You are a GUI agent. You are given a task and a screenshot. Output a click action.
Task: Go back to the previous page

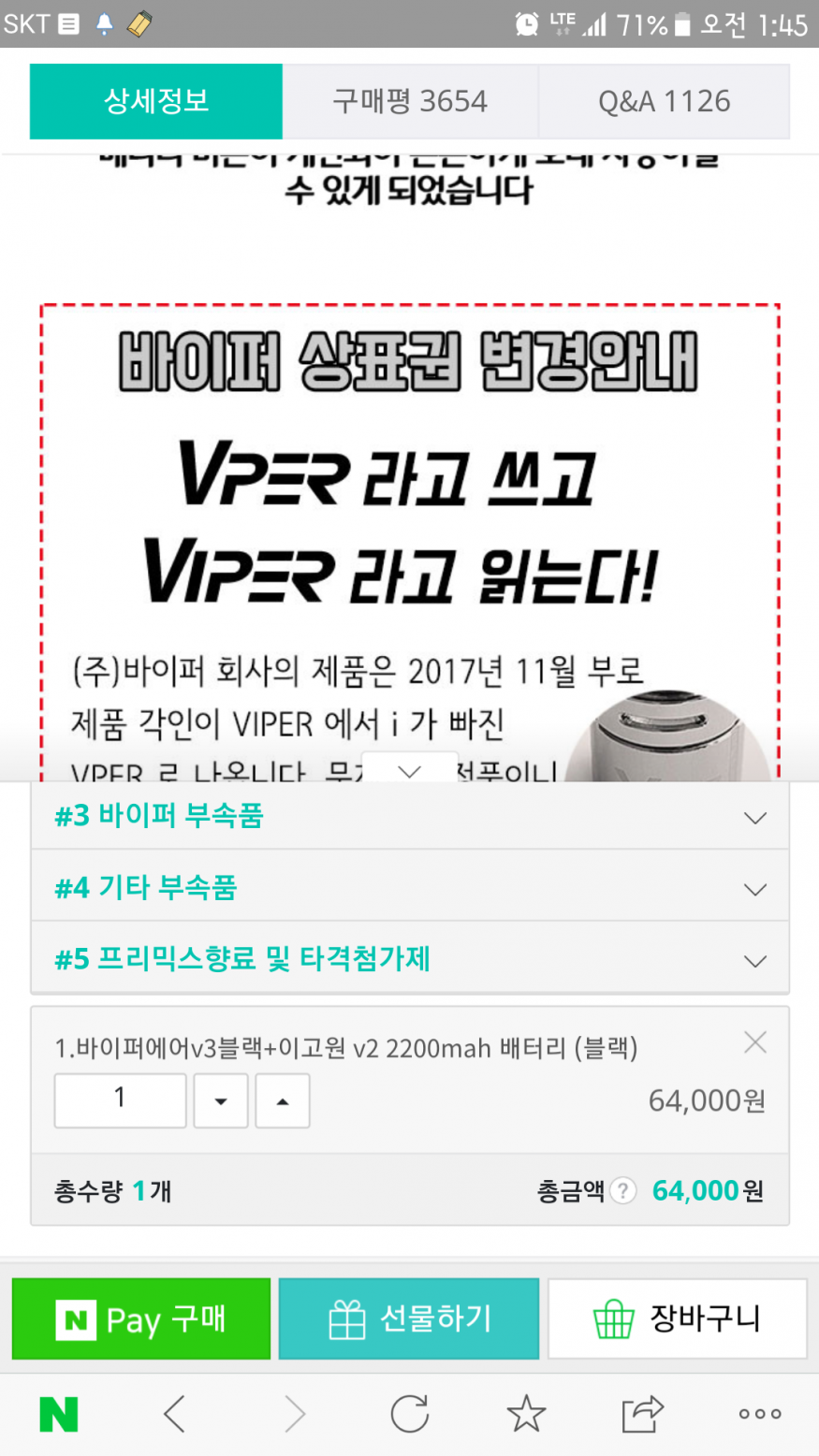pyautogui.click(x=175, y=1414)
